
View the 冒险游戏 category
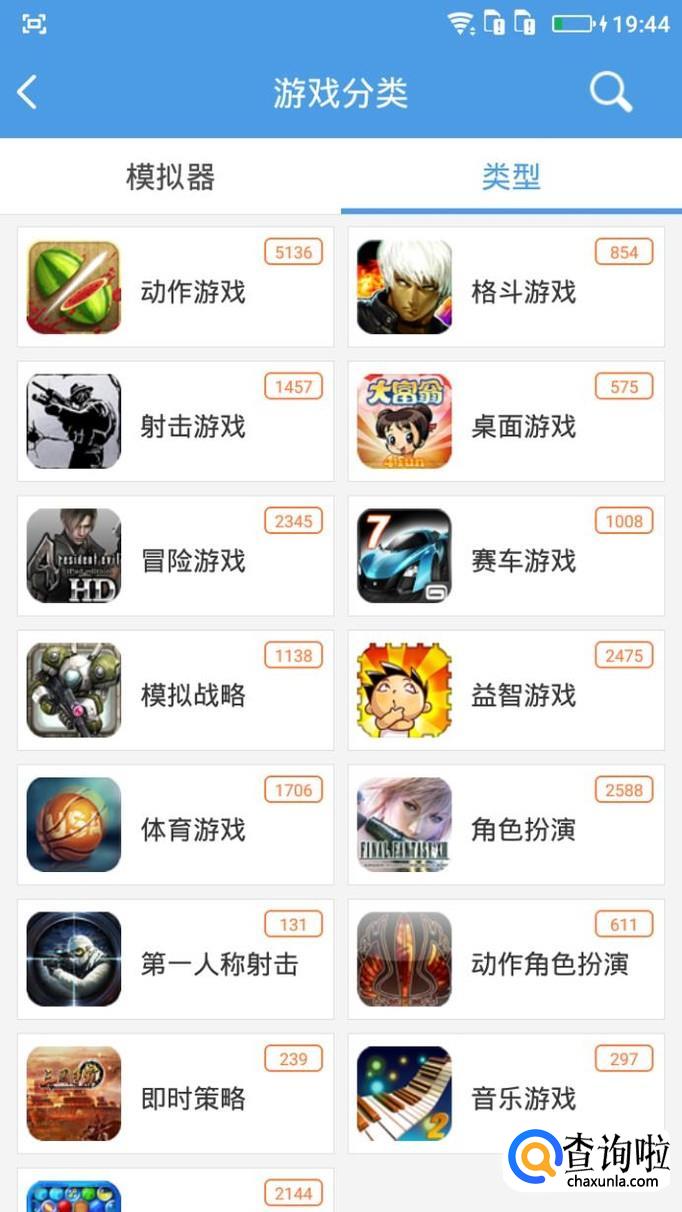(176, 557)
